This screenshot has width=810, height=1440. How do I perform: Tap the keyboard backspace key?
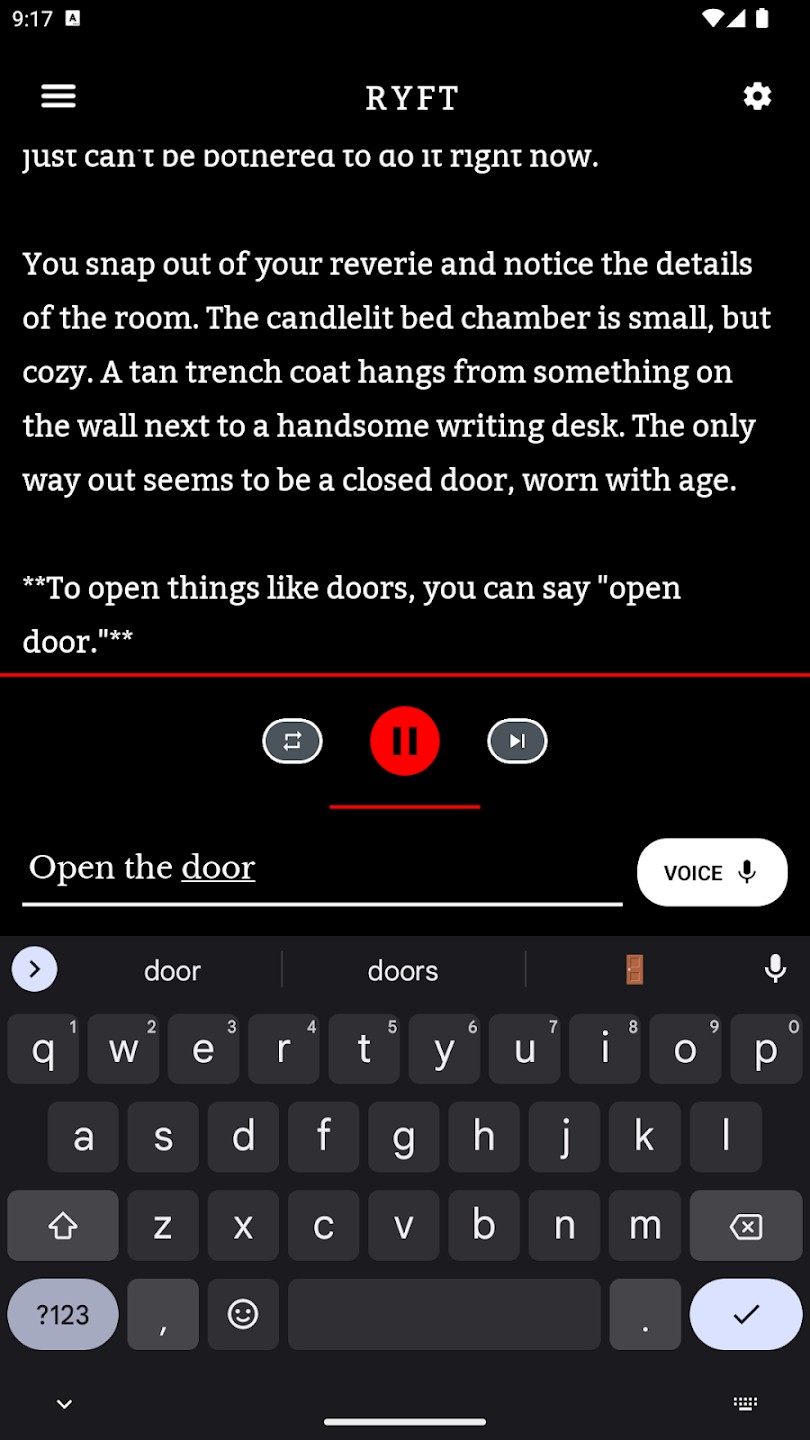pyautogui.click(x=746, y=1226)
